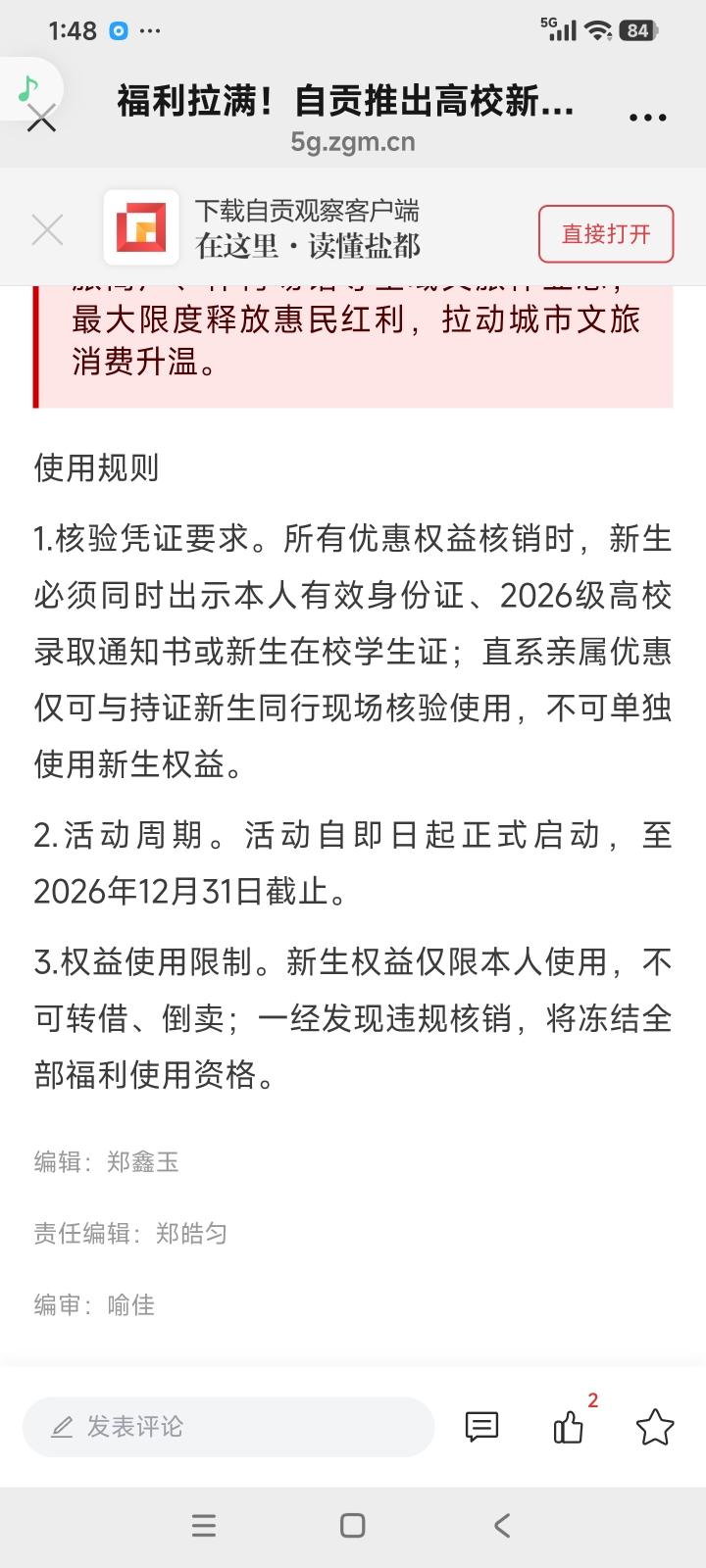Tap the 发表评论 comment field
Viewport: 706px width, 1568px height.
pos(228,1427)
